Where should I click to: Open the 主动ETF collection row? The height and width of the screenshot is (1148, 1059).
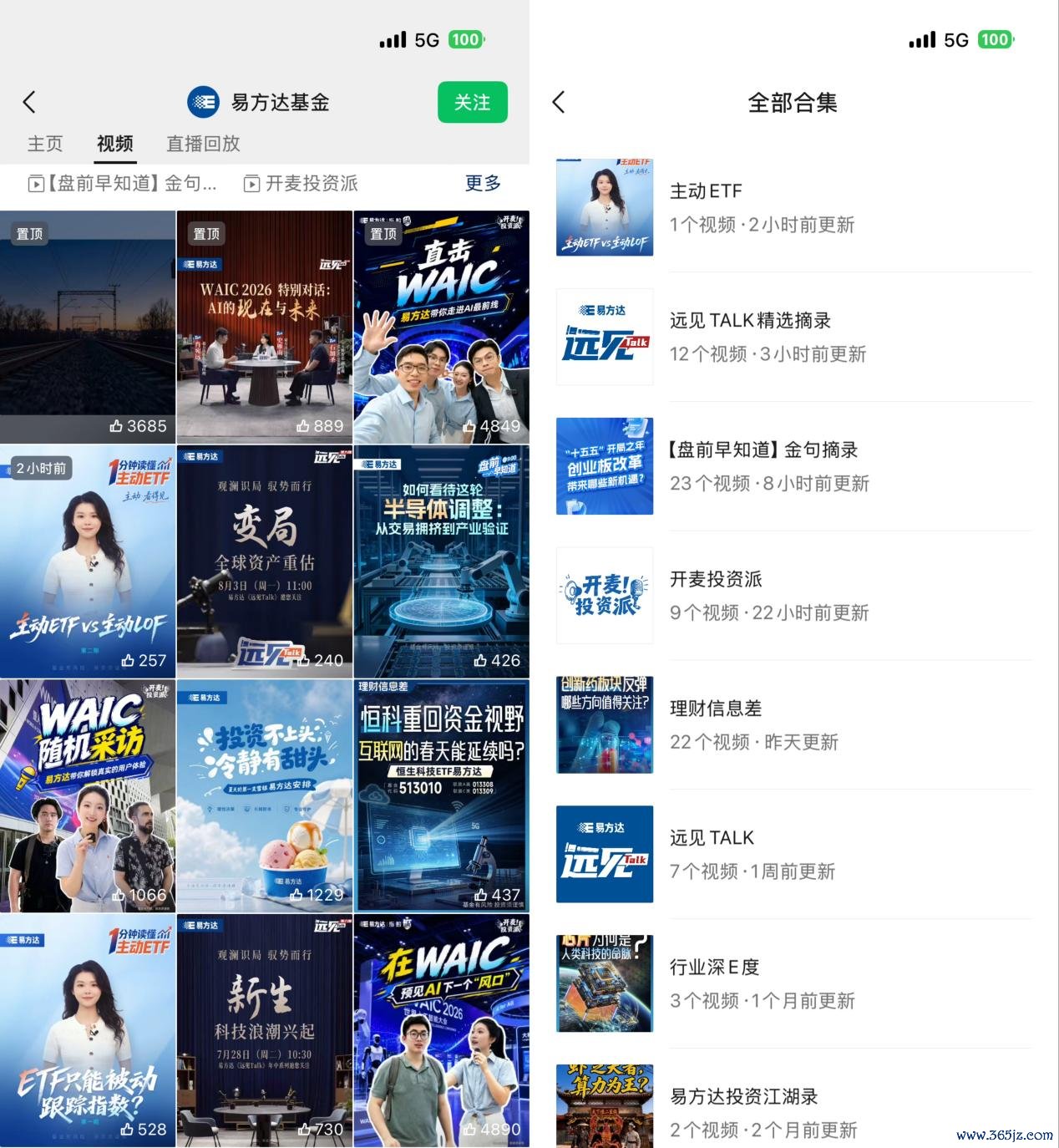[x=794, y=207]
